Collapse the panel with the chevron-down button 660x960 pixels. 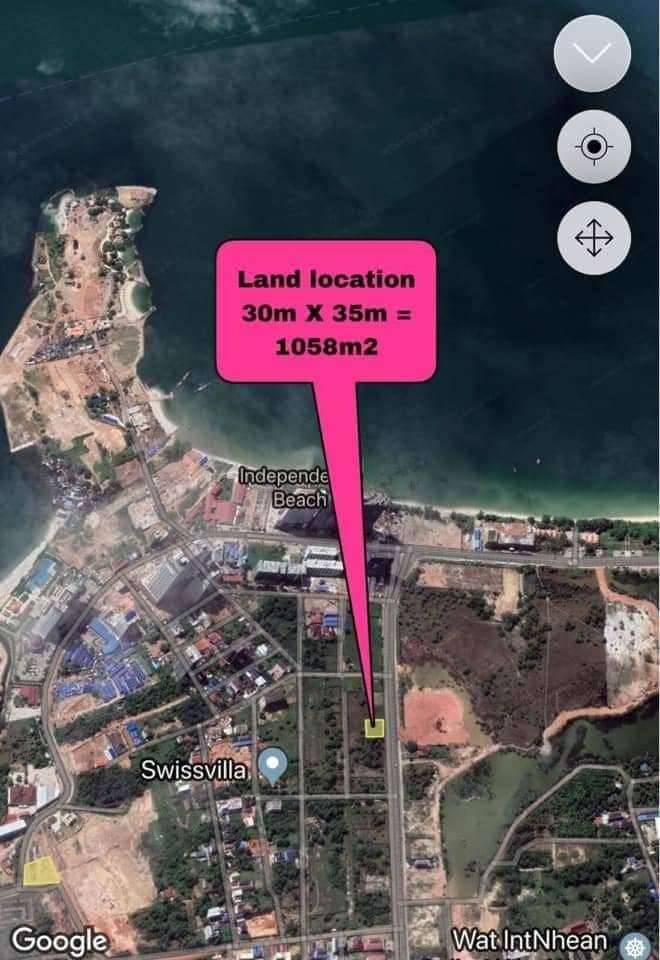click(592, 54)
